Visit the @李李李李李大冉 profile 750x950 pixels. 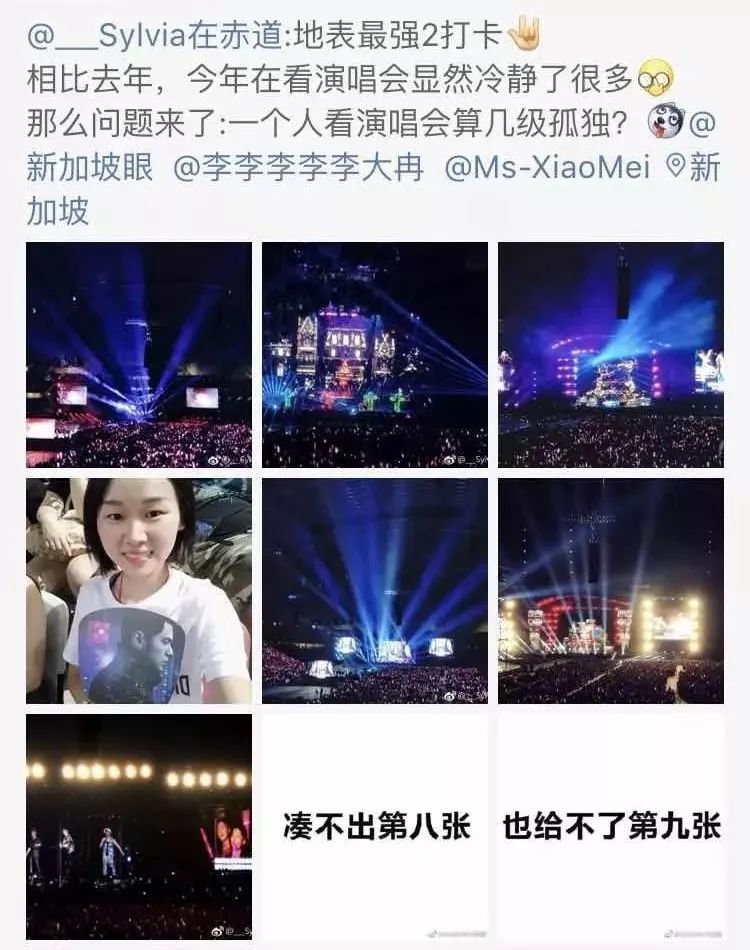298,168
